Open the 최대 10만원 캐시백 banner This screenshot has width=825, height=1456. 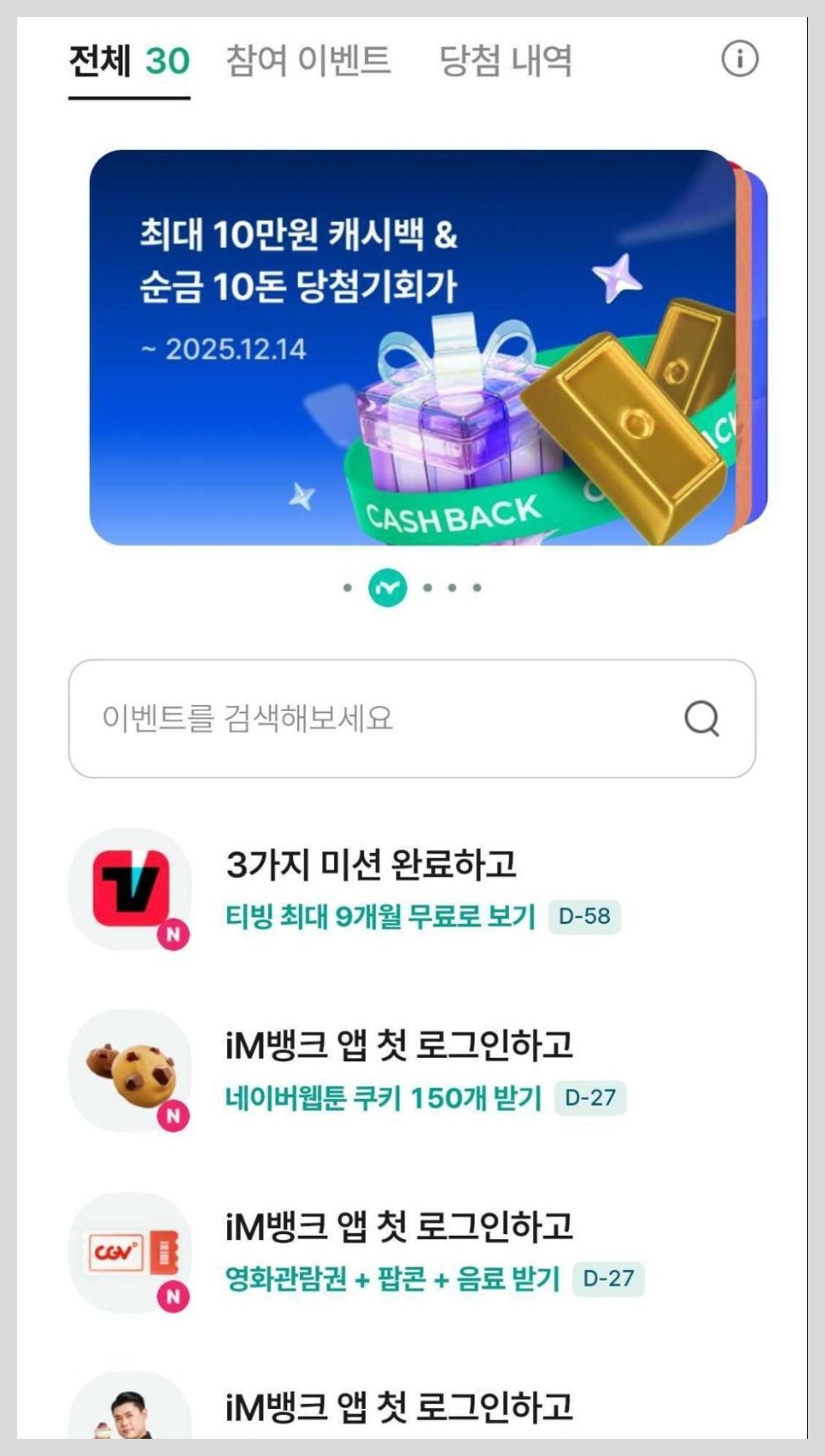pos(411,347)
